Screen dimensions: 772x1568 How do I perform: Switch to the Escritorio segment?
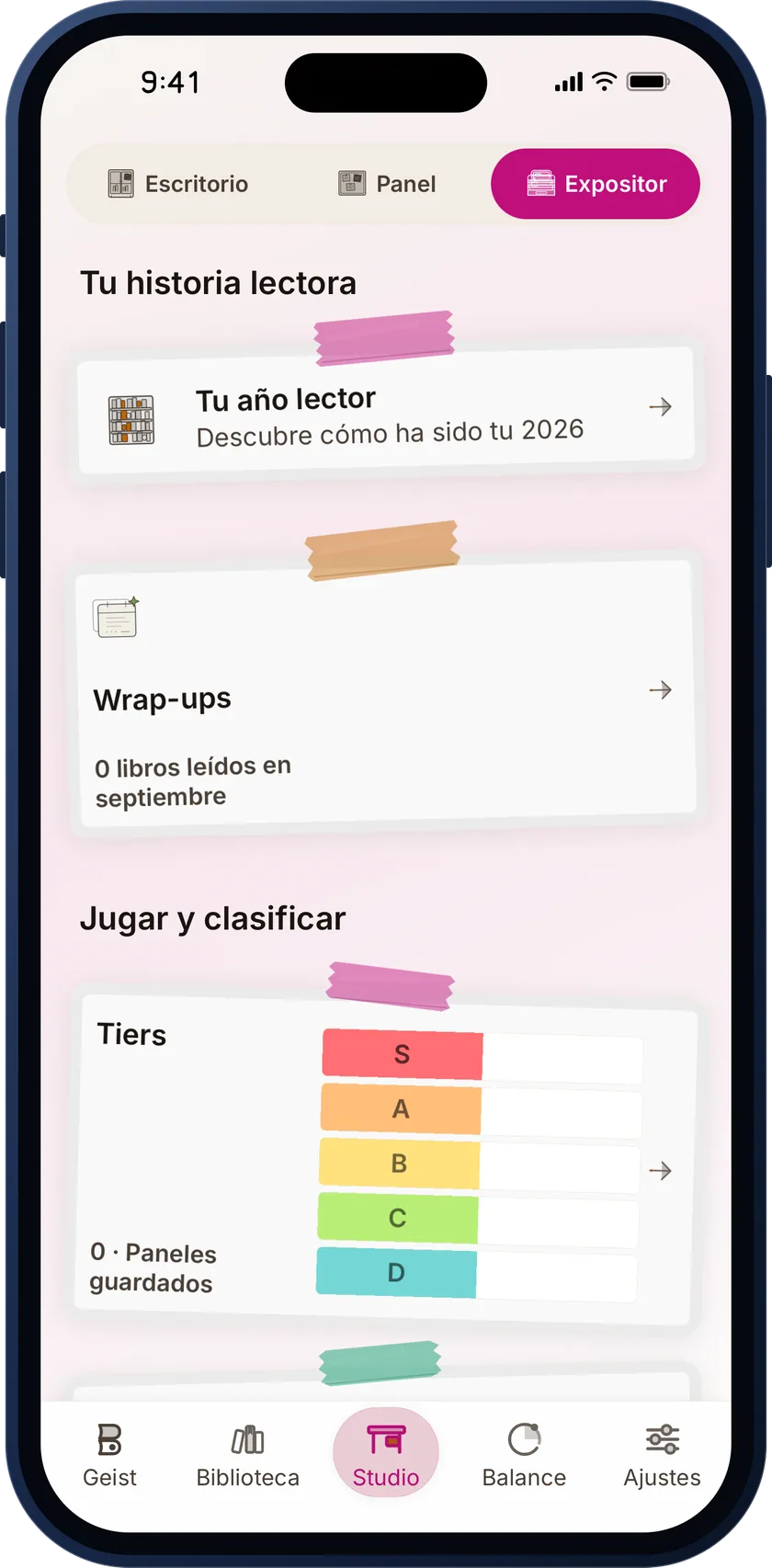[x=177, y=184]
